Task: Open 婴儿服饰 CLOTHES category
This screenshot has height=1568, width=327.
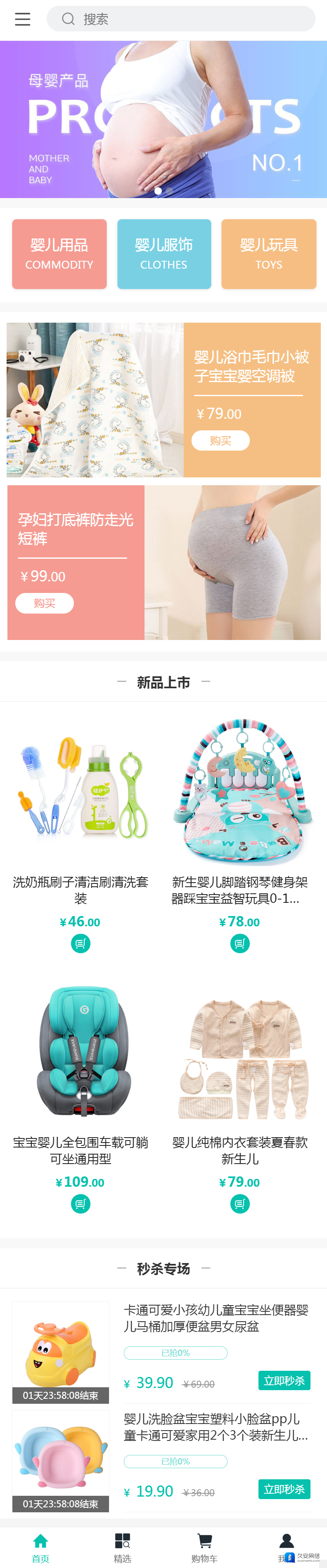Action: point(164,254)
